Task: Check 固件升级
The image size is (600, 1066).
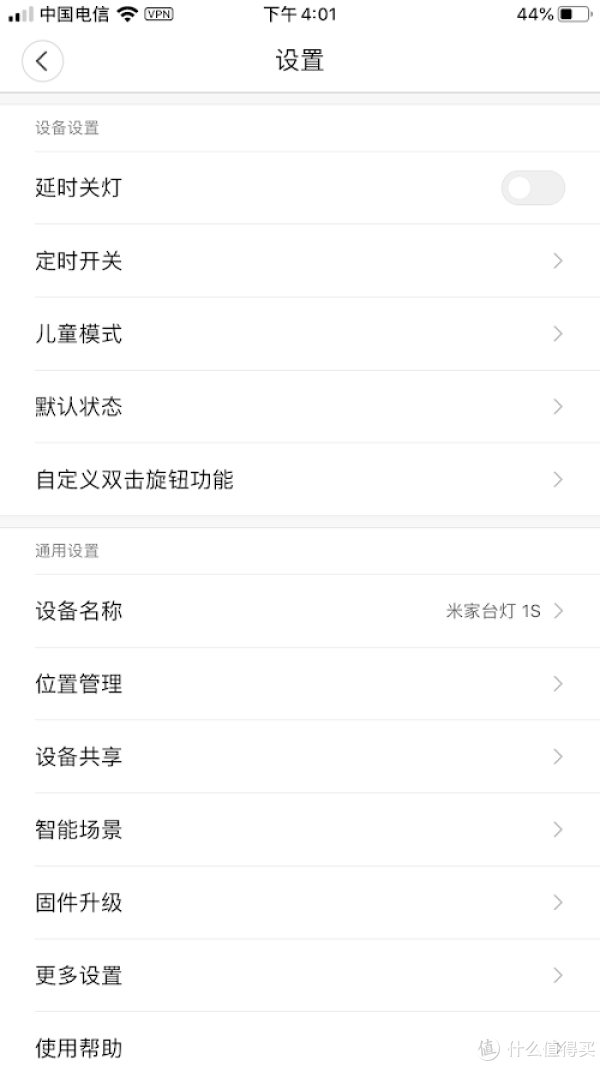Action: [300, 902]
